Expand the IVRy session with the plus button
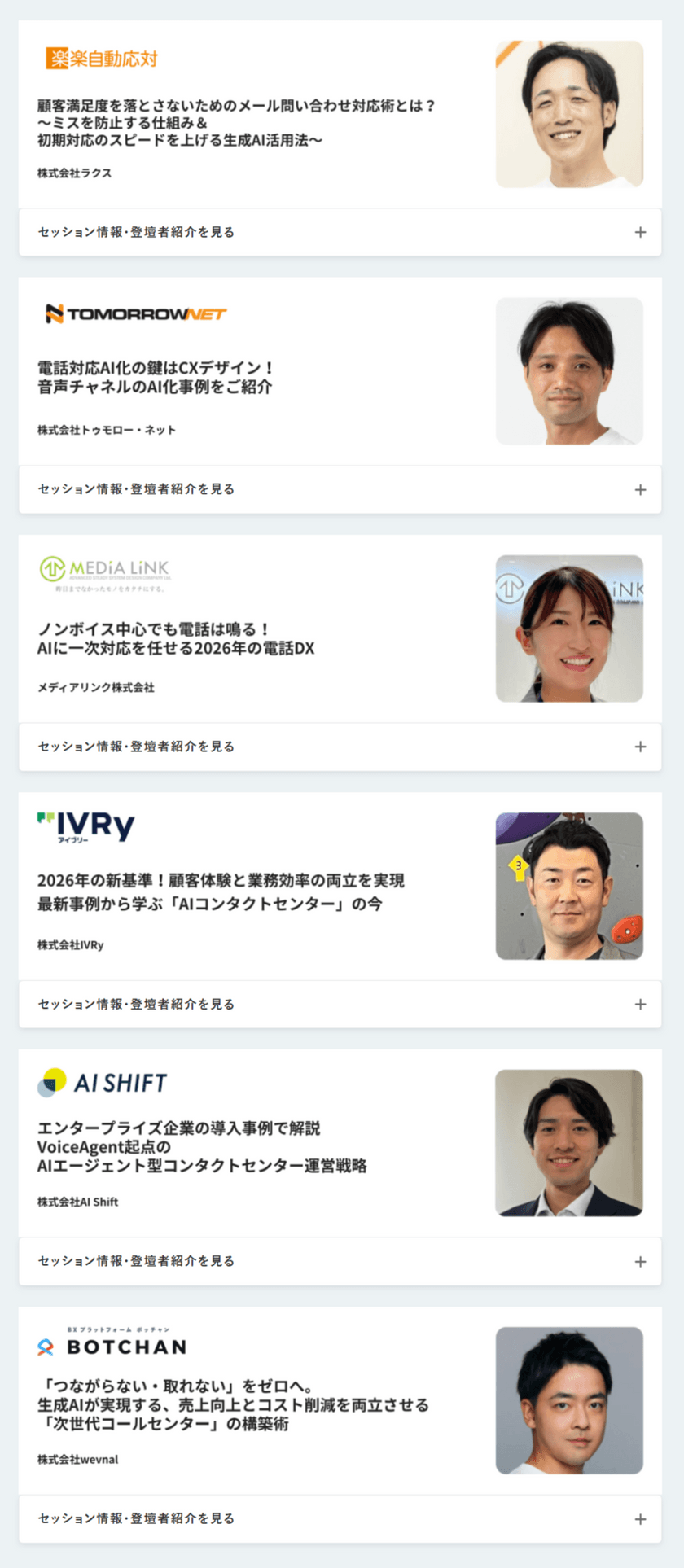Viewport: 684px width, 1568px height. pos(641,1004)
